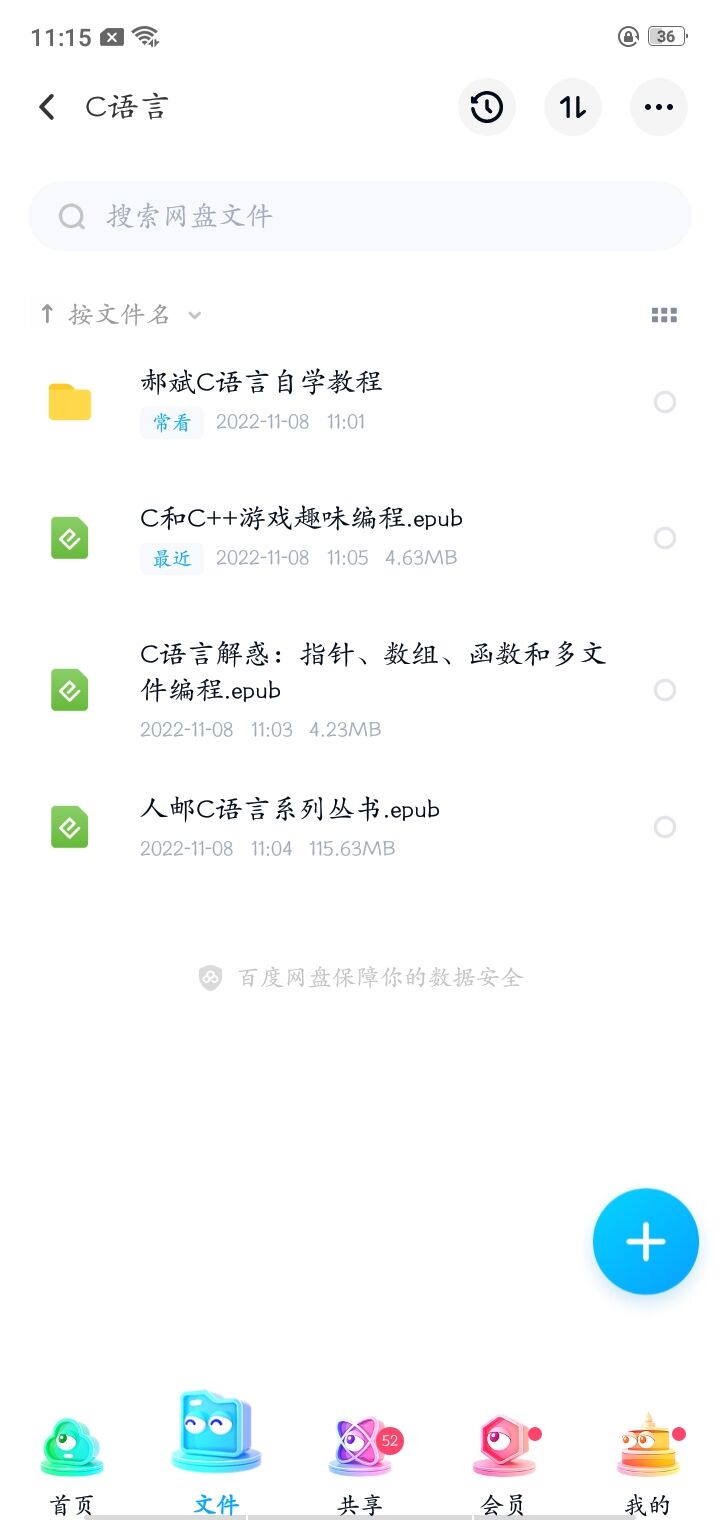Open the transfer list arrows icon
This screenshot has width=720, height=1520.
[573, 107]
